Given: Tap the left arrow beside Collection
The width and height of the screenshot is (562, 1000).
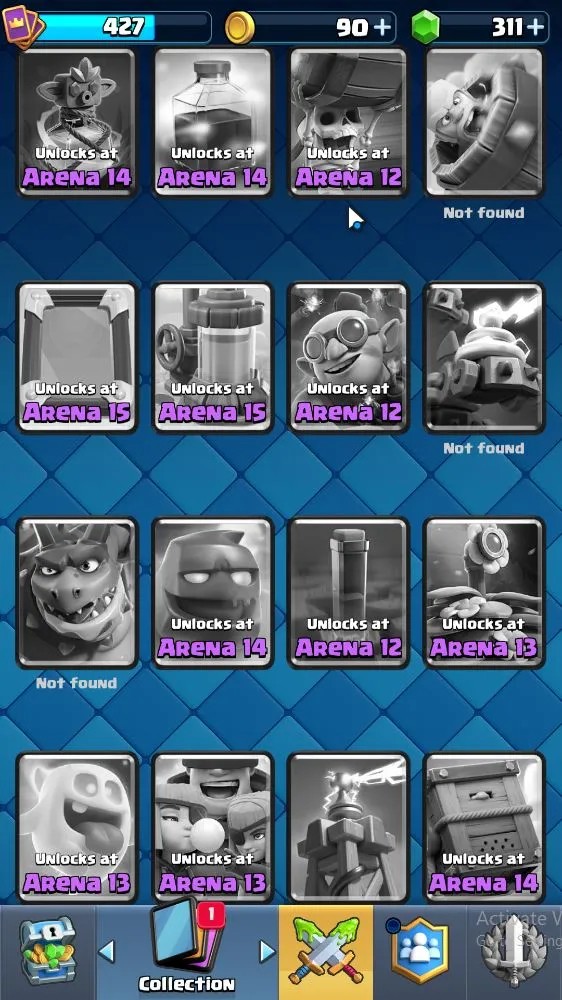Looking at the screenshot, I should click(x=107, y=952).
